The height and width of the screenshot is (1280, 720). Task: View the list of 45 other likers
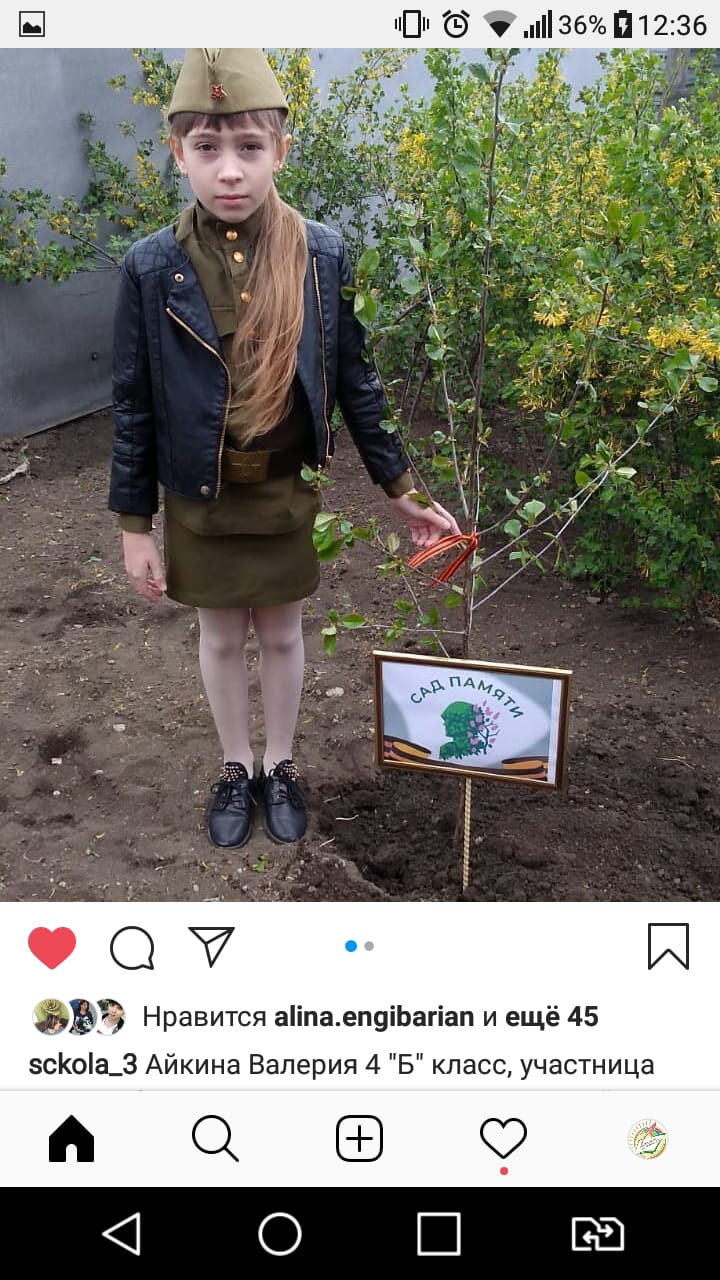551,1017
